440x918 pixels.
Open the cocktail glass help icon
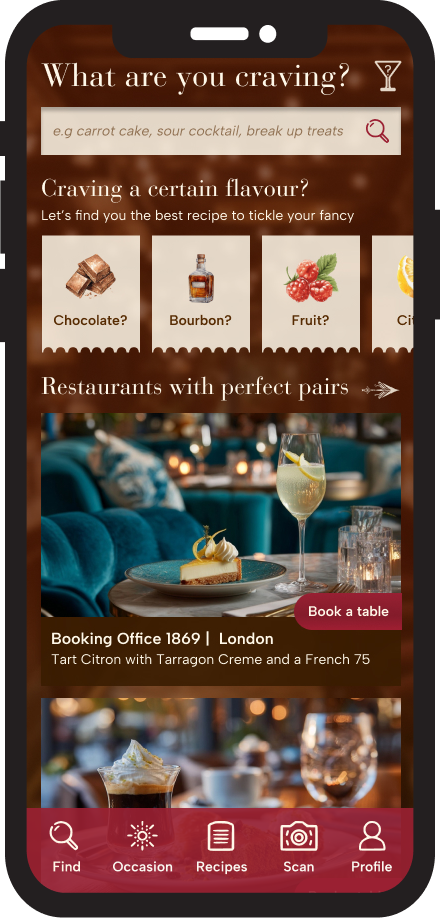387,76
